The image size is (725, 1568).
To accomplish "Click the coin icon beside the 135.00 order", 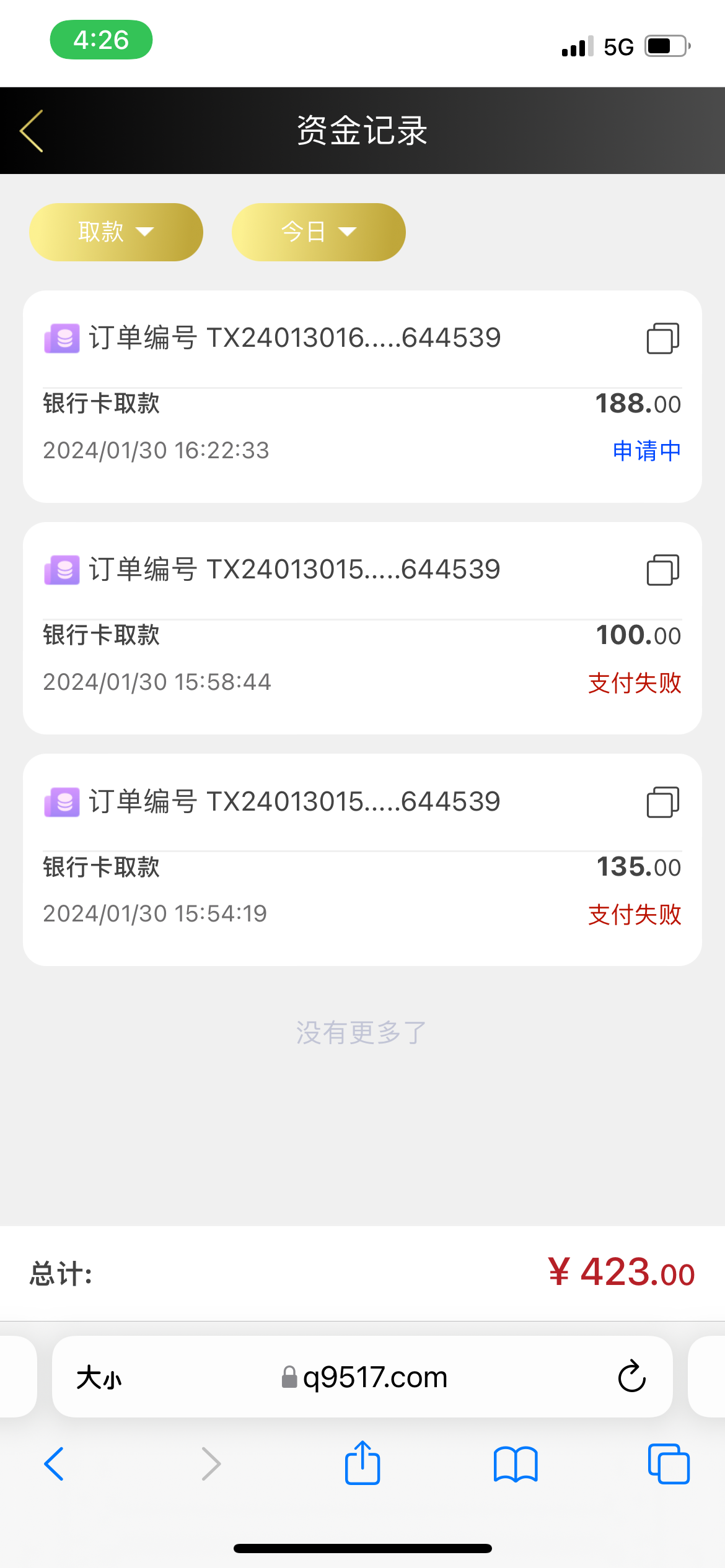I will pos(61,803).
